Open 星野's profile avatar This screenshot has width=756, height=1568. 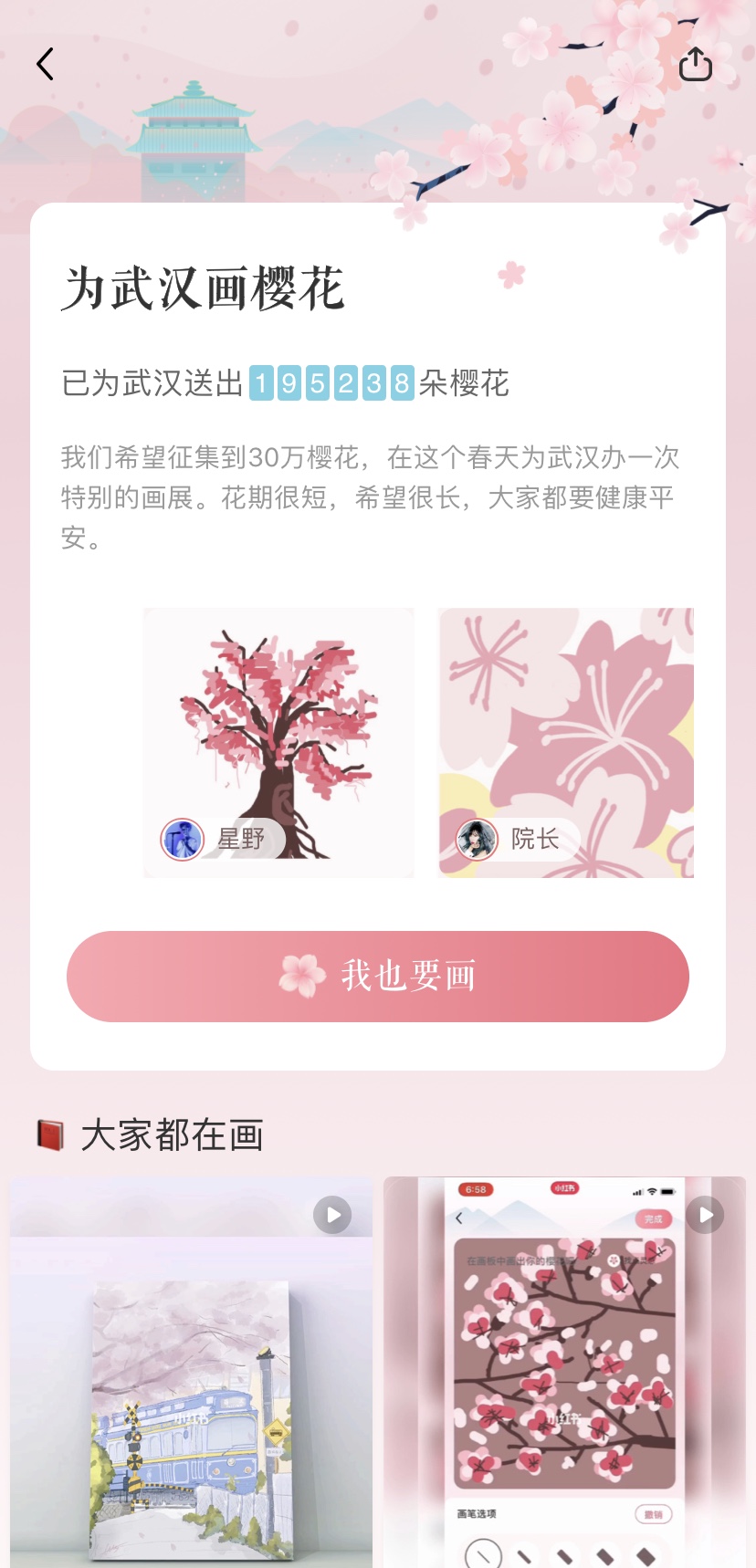click(x=181, y=840)
